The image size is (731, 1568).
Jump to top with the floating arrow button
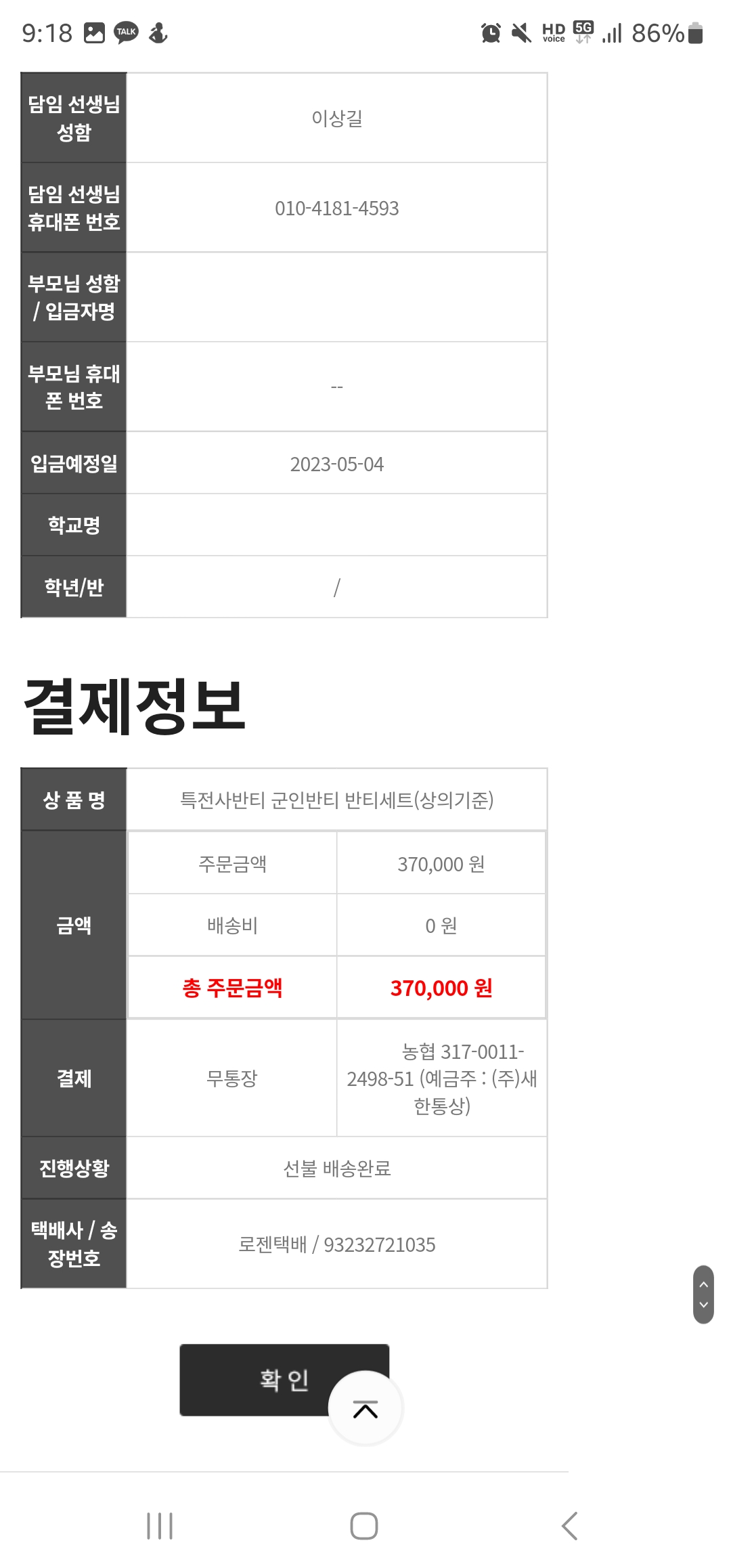click(x=365, y=1408)
